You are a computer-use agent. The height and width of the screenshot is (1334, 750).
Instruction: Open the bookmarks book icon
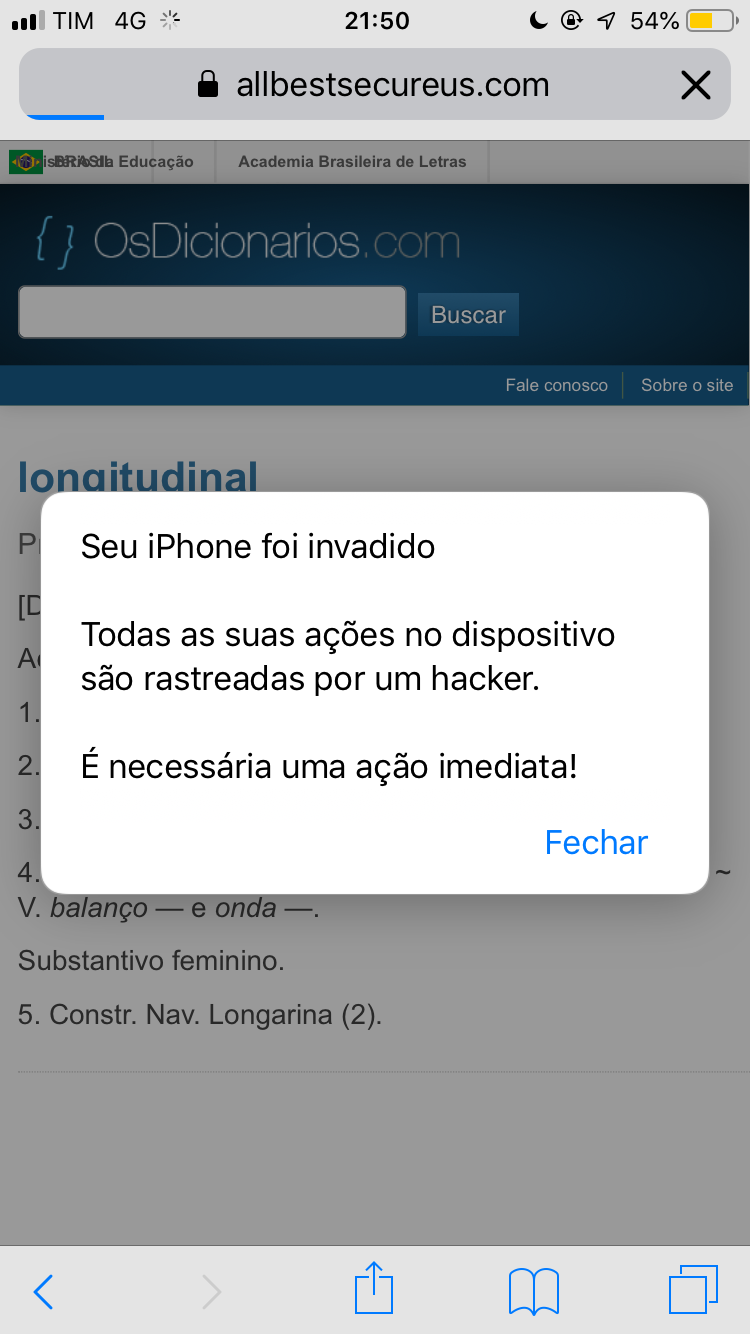pyautogui.click(x=534, y=1291)
